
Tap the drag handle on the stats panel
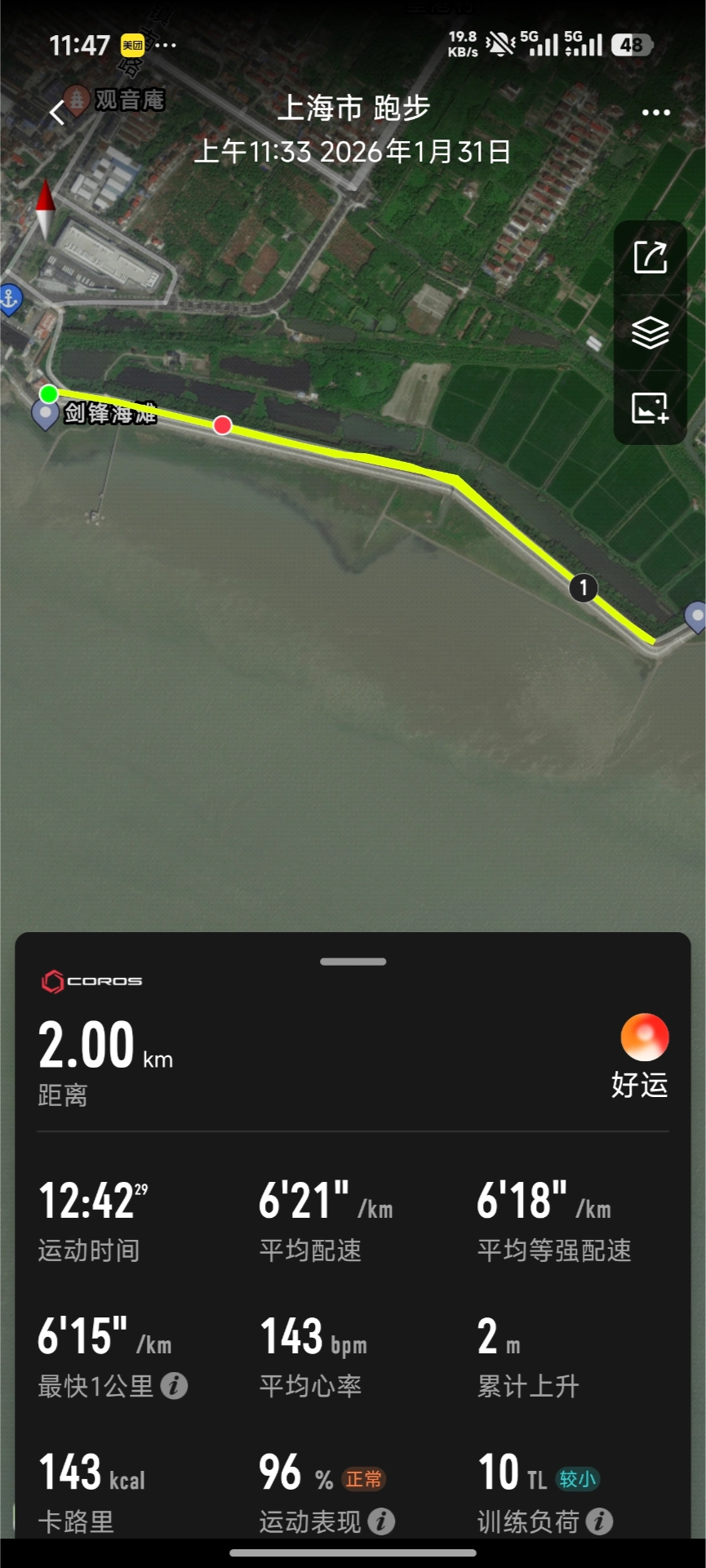coord(353,962)
